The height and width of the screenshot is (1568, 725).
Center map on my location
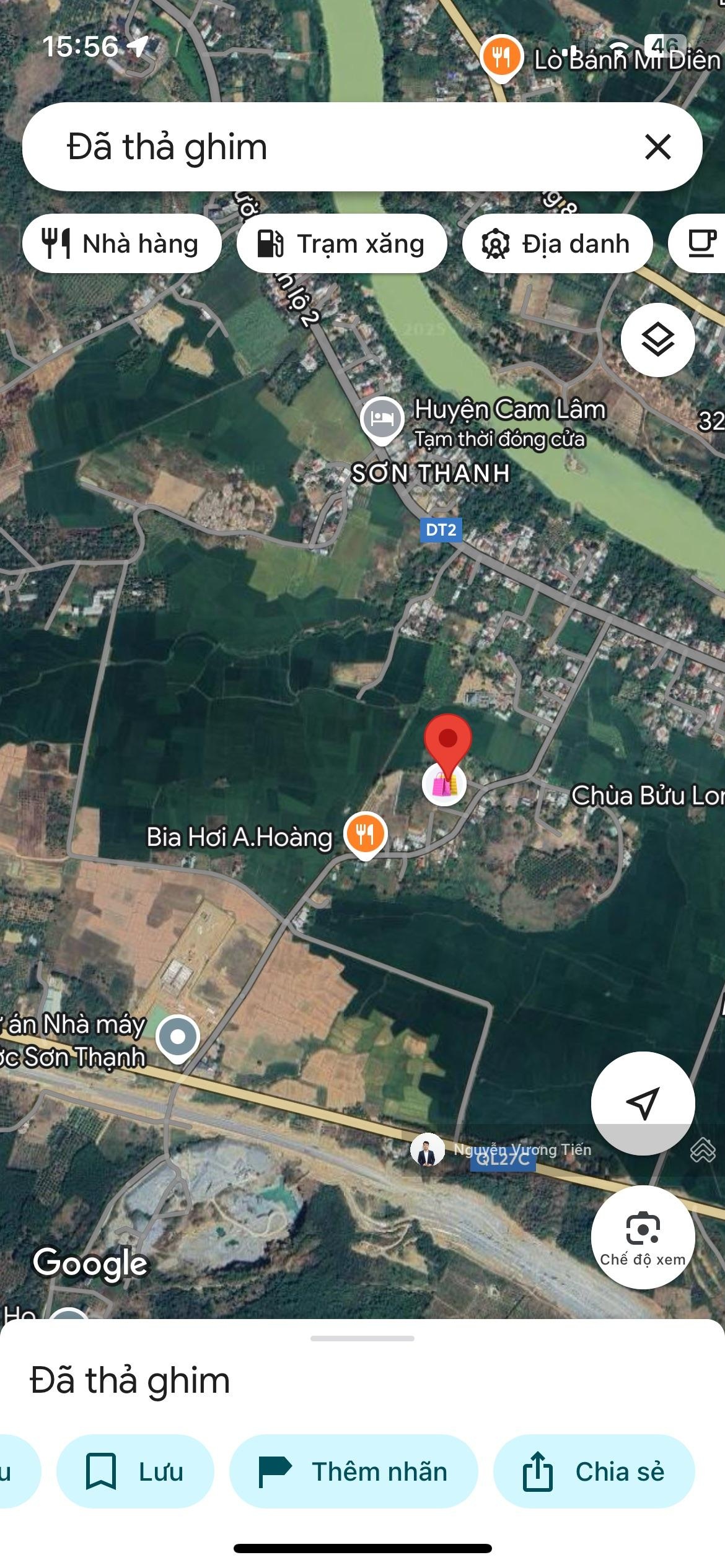[x=643, y=1103]
